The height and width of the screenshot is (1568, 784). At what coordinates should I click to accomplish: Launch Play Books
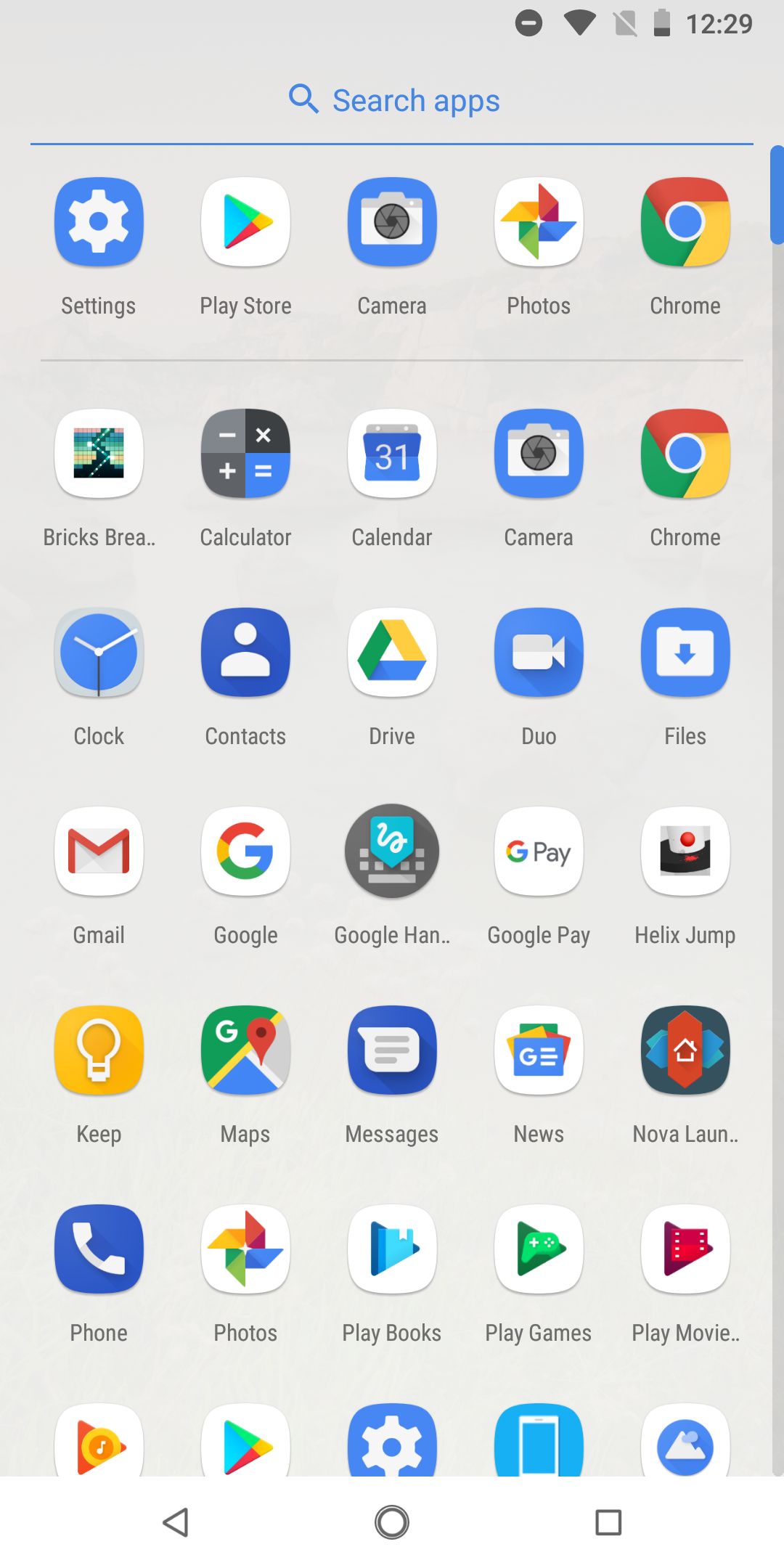point(392,1249)
